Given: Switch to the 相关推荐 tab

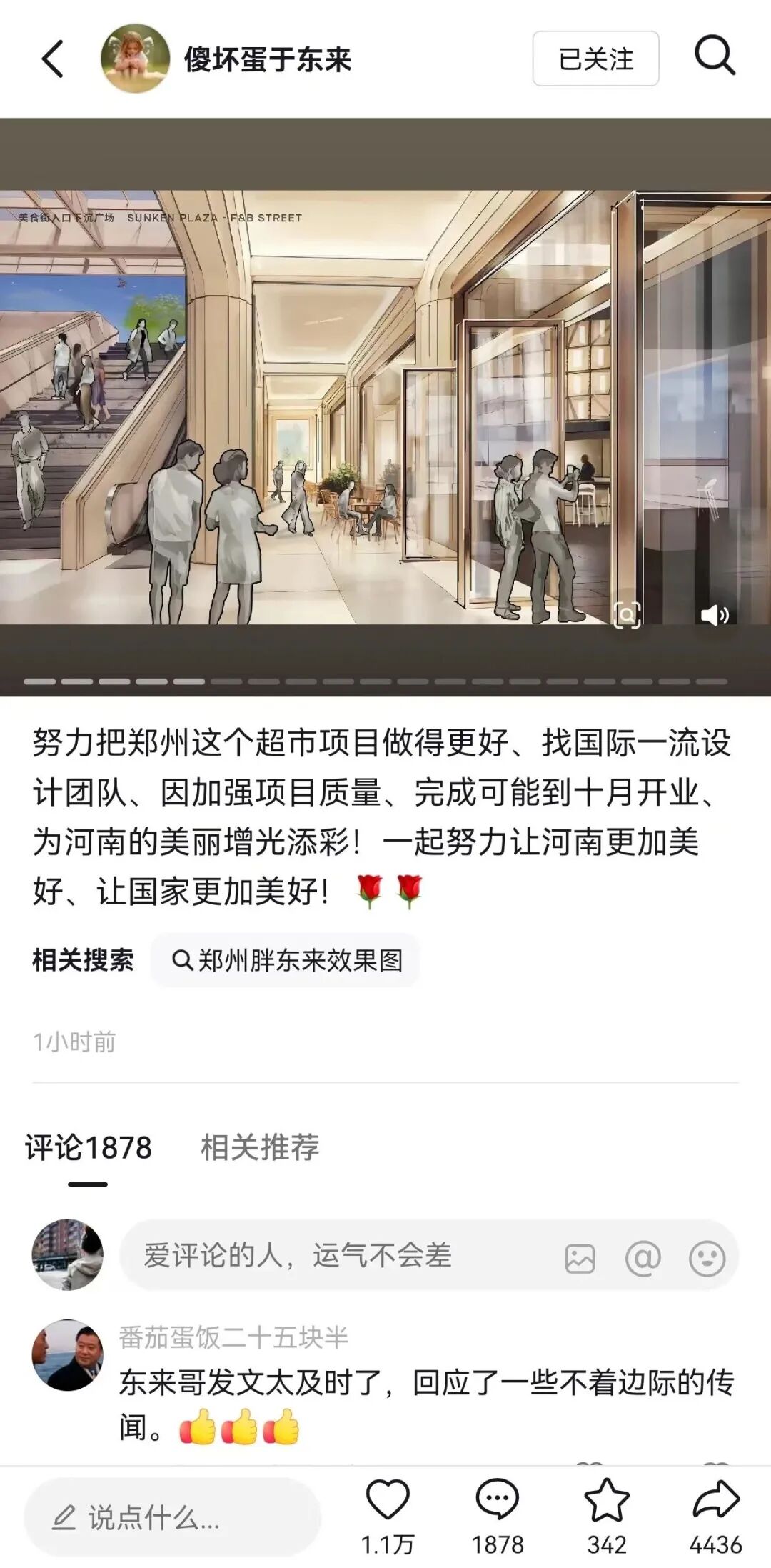Looking at the screenshot, I should (x=260, y=1147).
